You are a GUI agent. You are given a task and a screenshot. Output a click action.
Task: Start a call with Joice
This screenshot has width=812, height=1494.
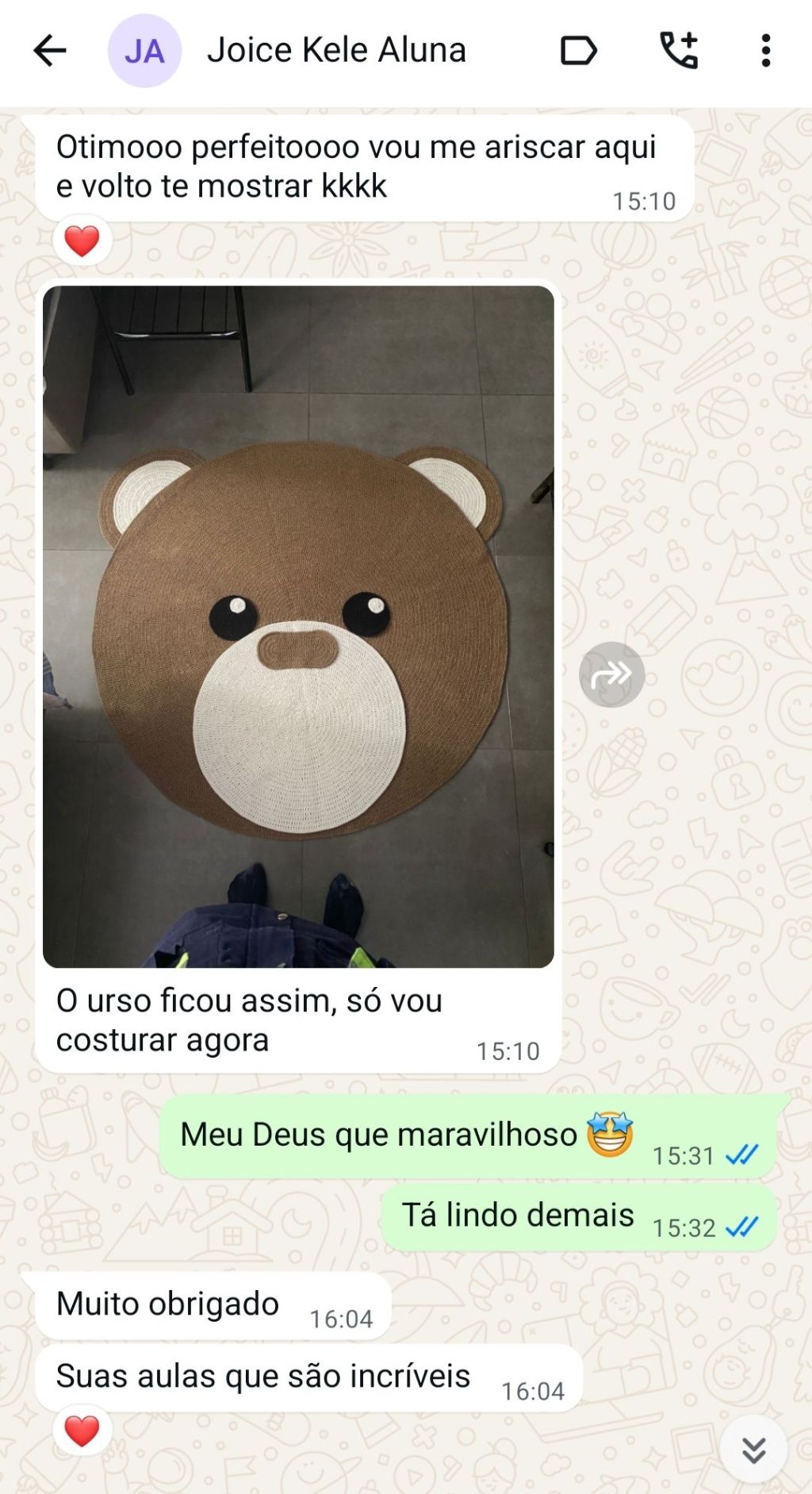tap(679, 52)
